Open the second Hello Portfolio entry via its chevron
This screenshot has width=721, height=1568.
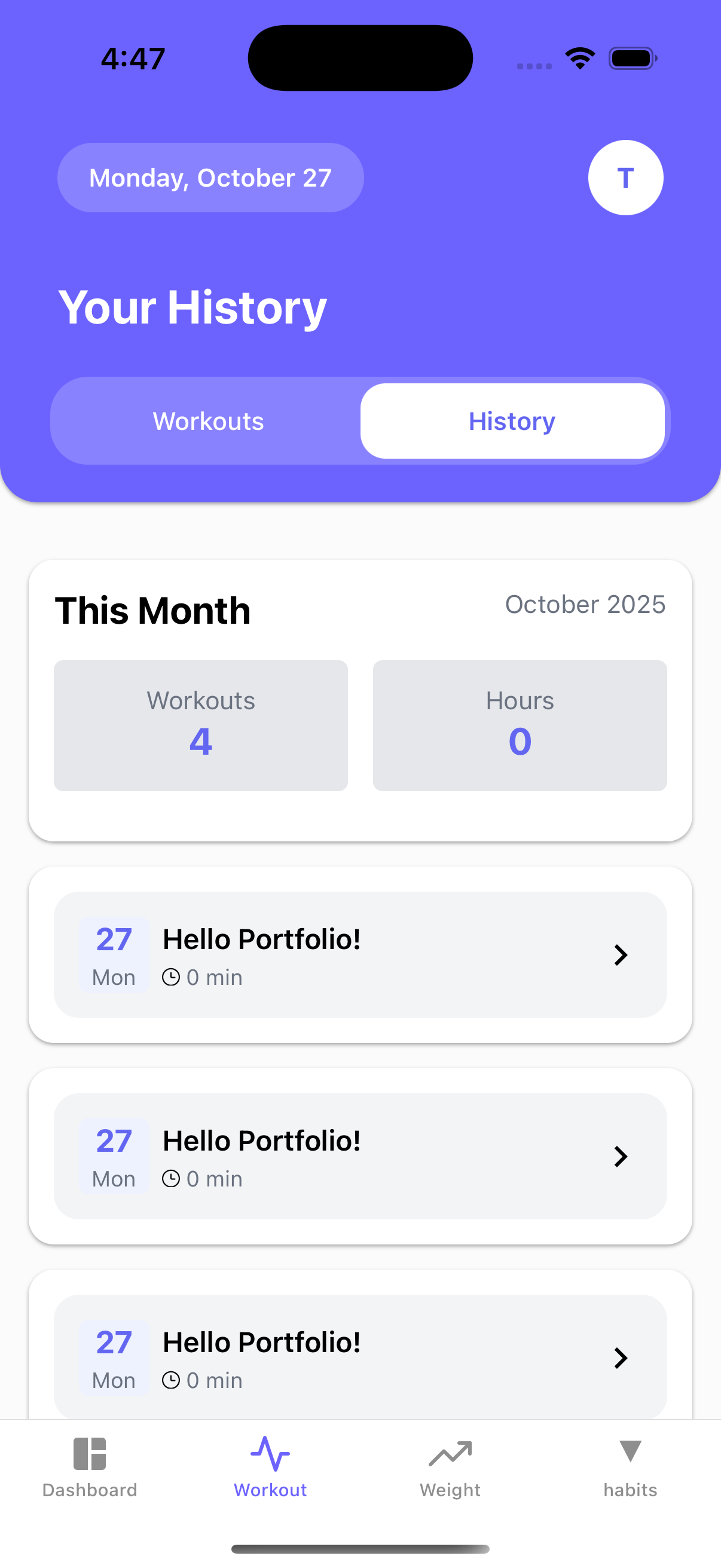click(621, 1157)
